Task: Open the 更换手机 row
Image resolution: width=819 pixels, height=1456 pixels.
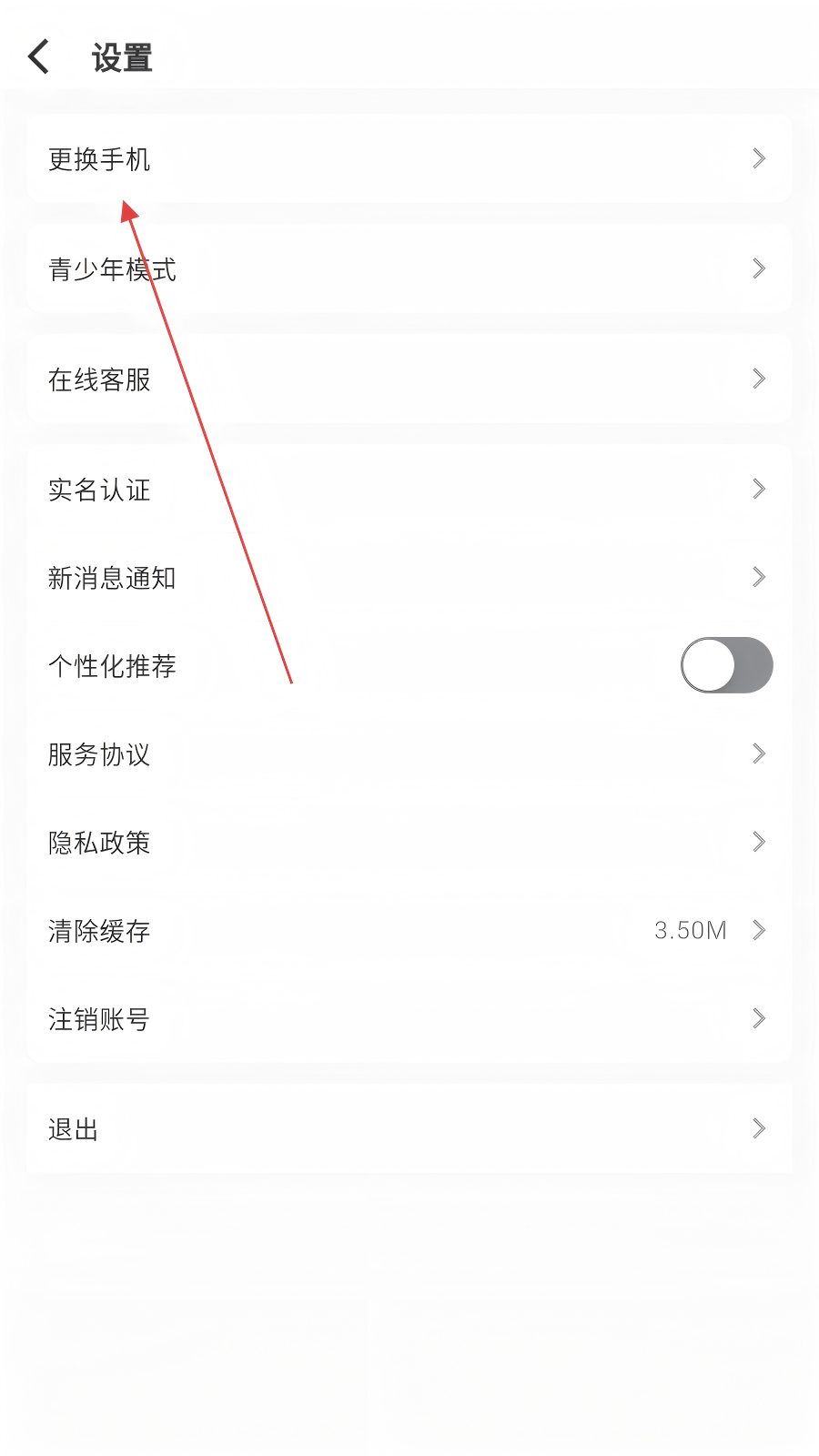Action: pos(409,158)
